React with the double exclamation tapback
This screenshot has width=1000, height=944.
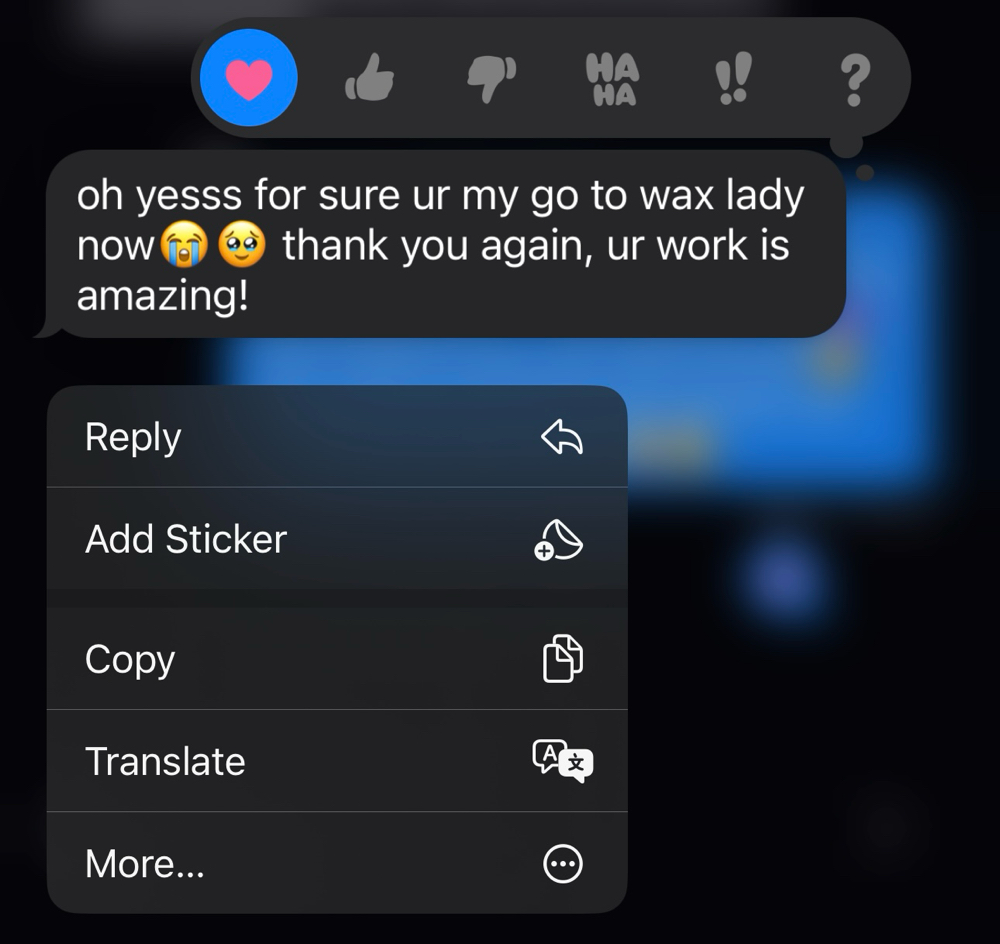tap(732, 79)
